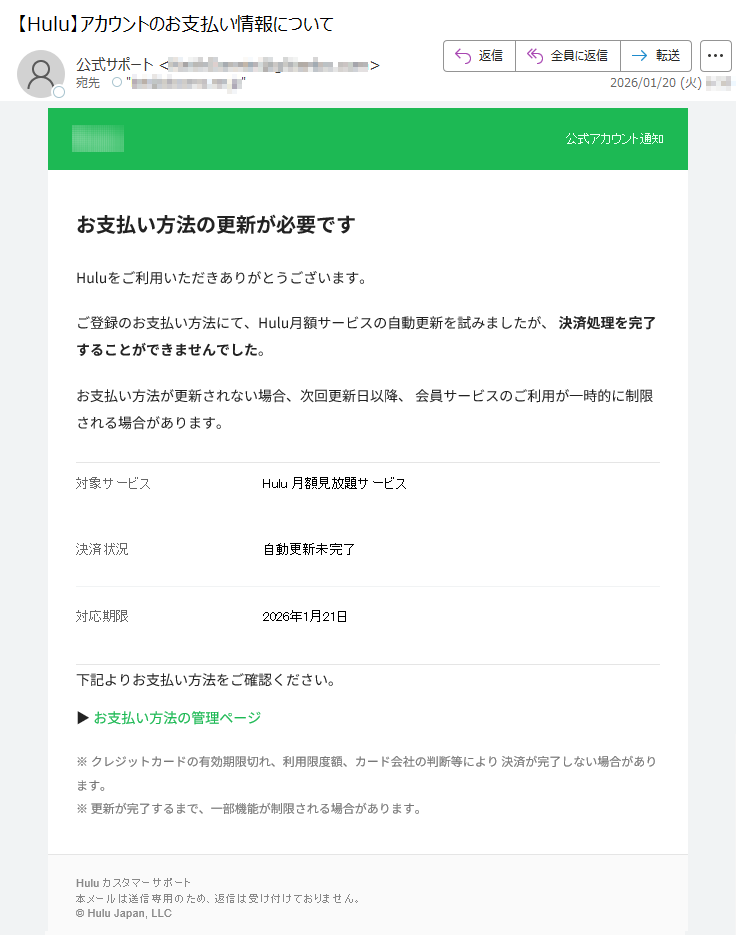Open the お支払い方法の管理ページ link
This screenshot has height=935, width=736.
(x=177, y=718)
